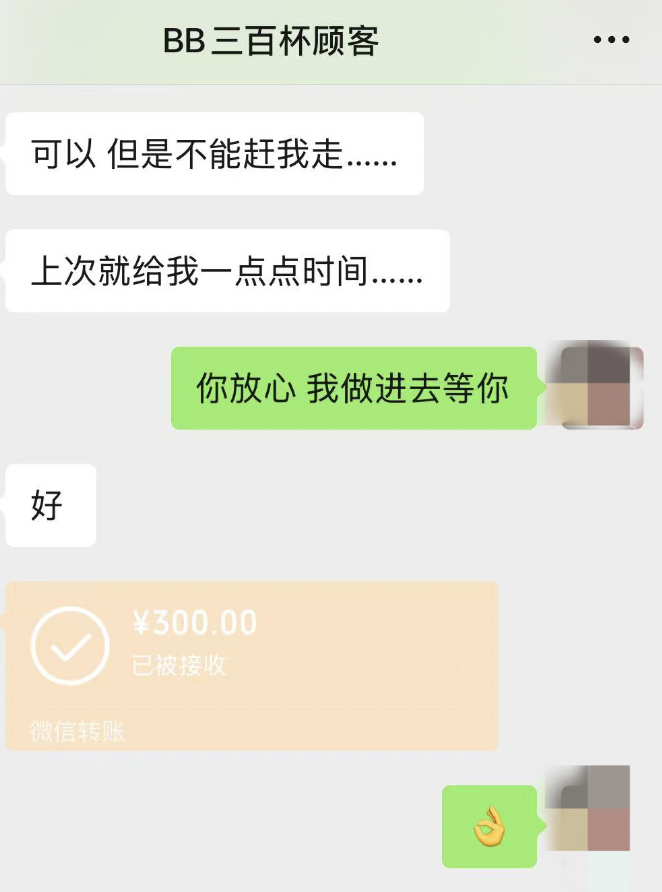Open the ¥300.00 WeChat transfer card
Viewport: 662px width, 892px height.
[252, 665]
